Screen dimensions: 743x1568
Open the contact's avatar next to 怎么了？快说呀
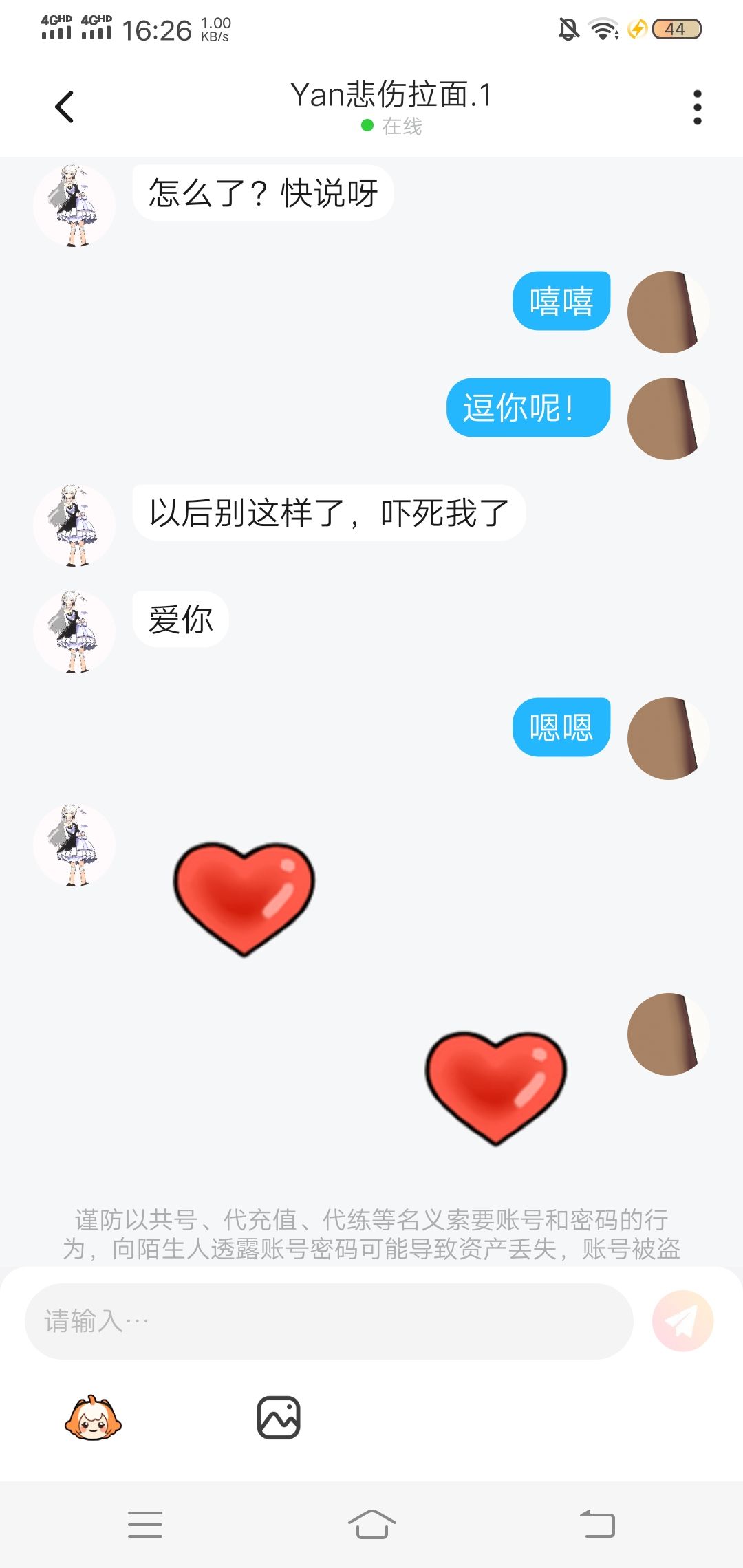coord(74,206)
